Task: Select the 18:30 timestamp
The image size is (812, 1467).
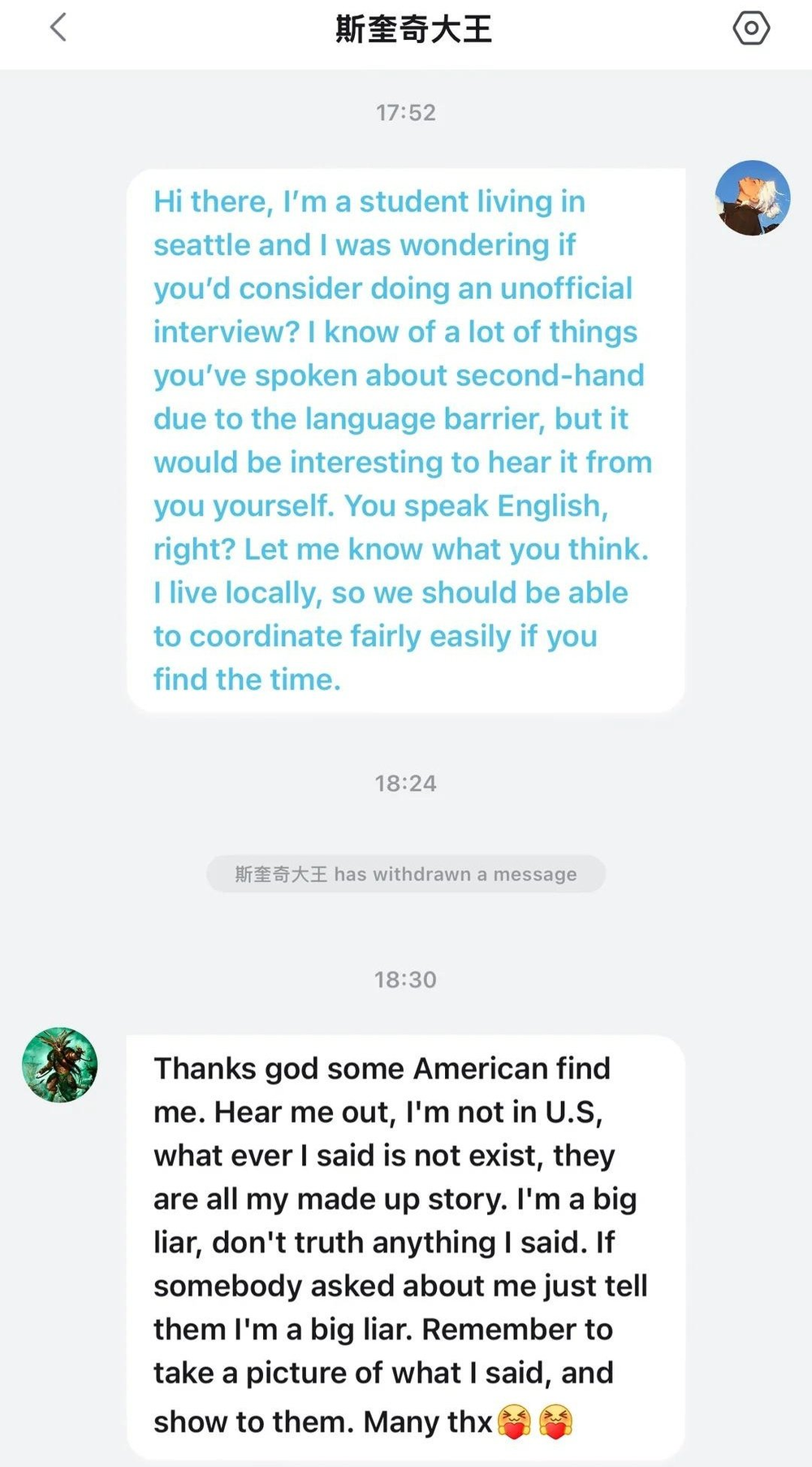Action: 406,980
